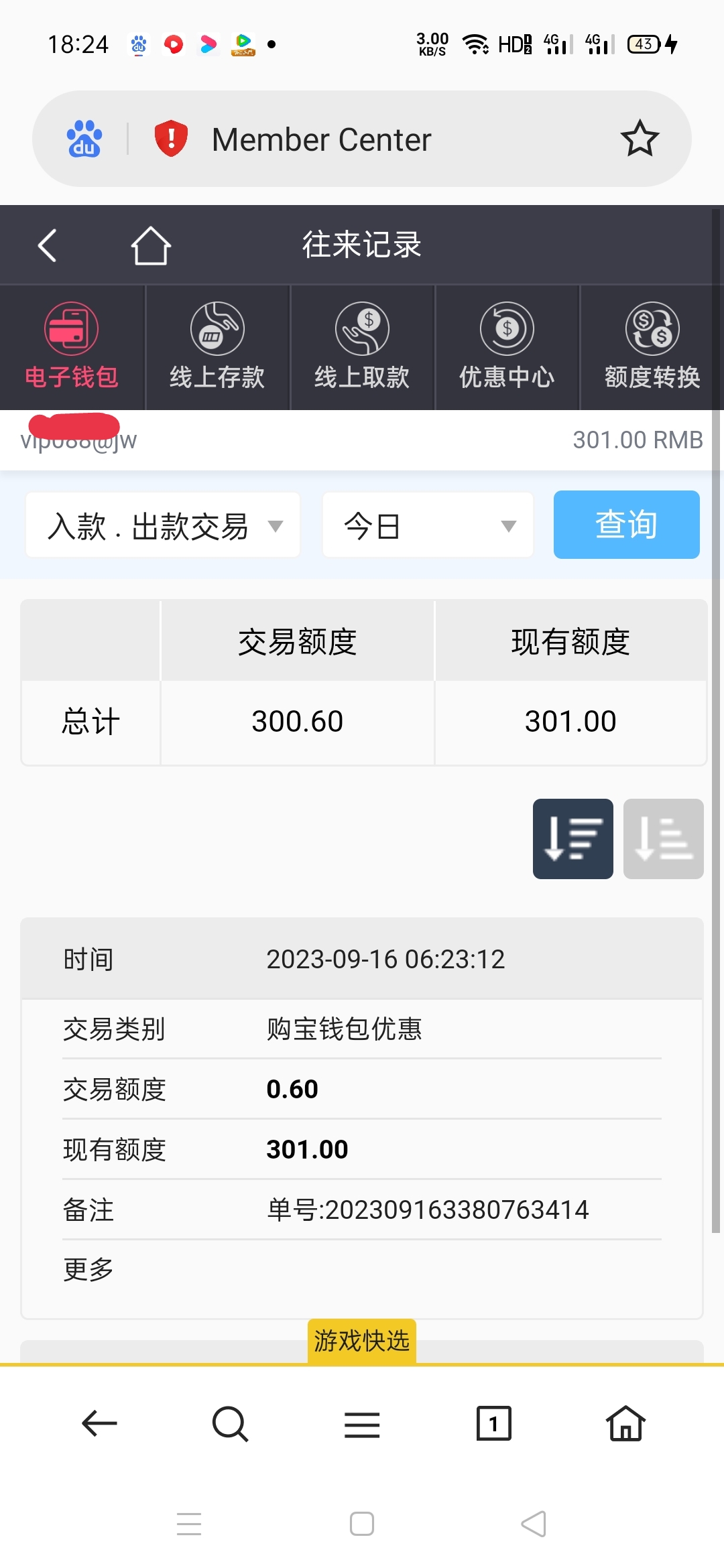This screenshot has width=724, height=1568.
Task: Switch to 优惠中心 tab
Action: coord(507,347)
